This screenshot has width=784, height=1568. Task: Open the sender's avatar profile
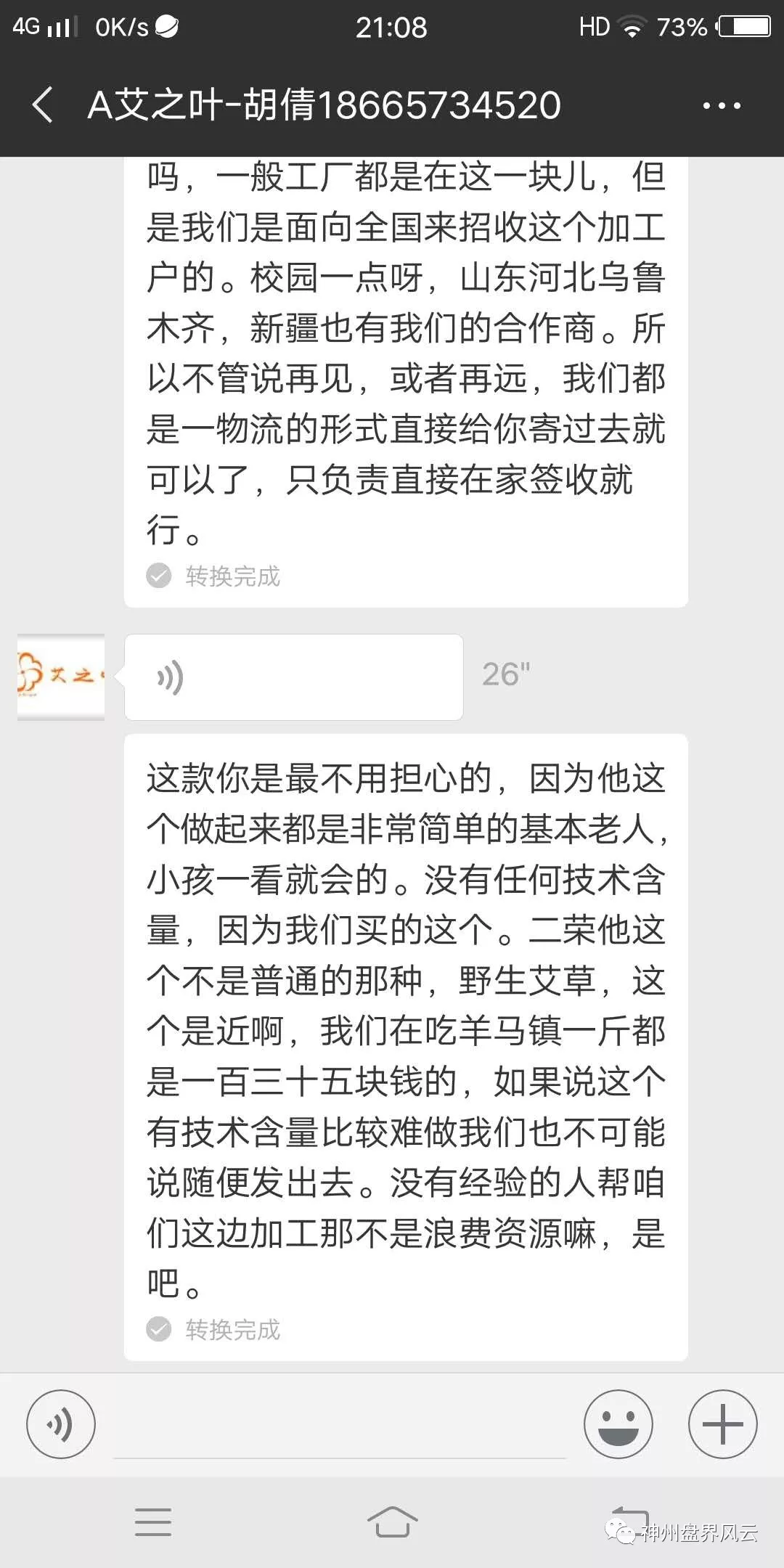61,677
